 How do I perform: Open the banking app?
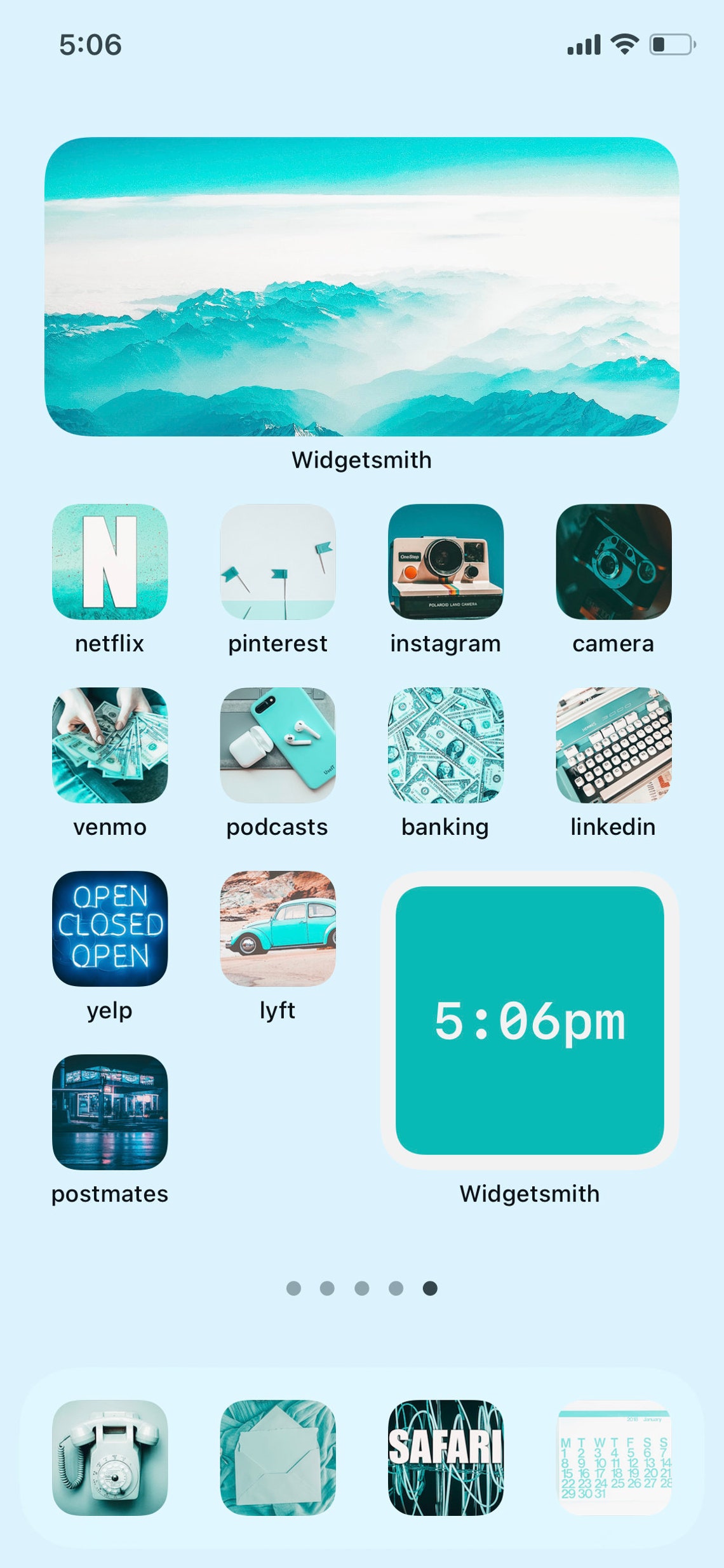point(446,745)
